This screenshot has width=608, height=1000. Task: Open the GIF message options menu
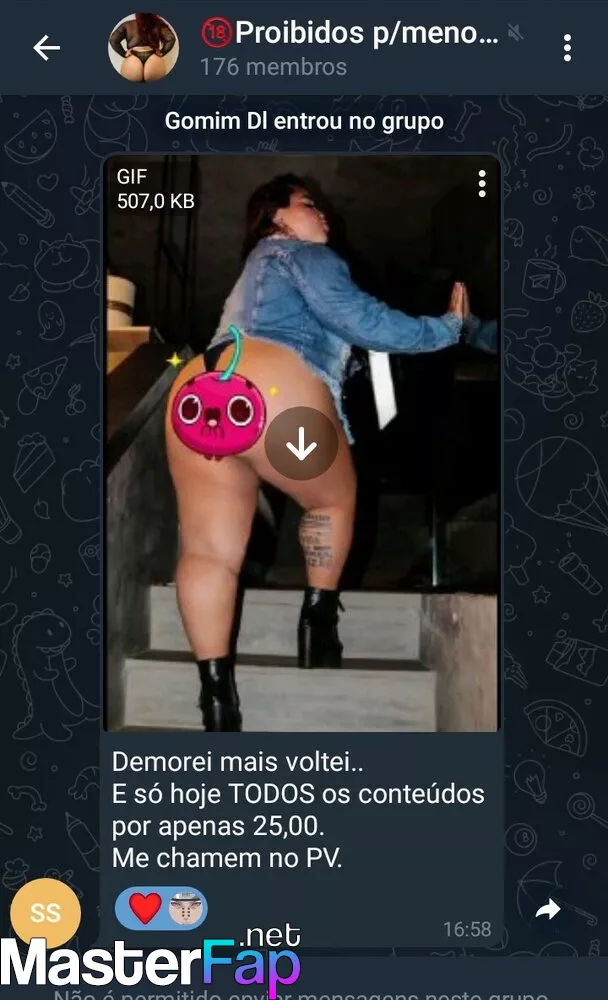click(x=482, y=184)
